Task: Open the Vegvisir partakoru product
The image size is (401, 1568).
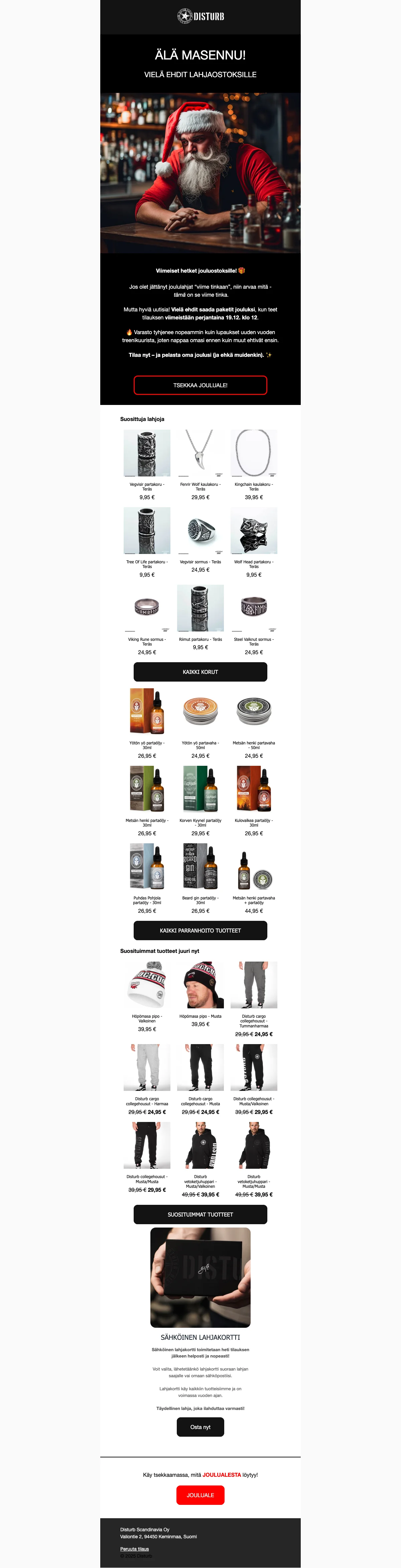Action: click(147, 453)
